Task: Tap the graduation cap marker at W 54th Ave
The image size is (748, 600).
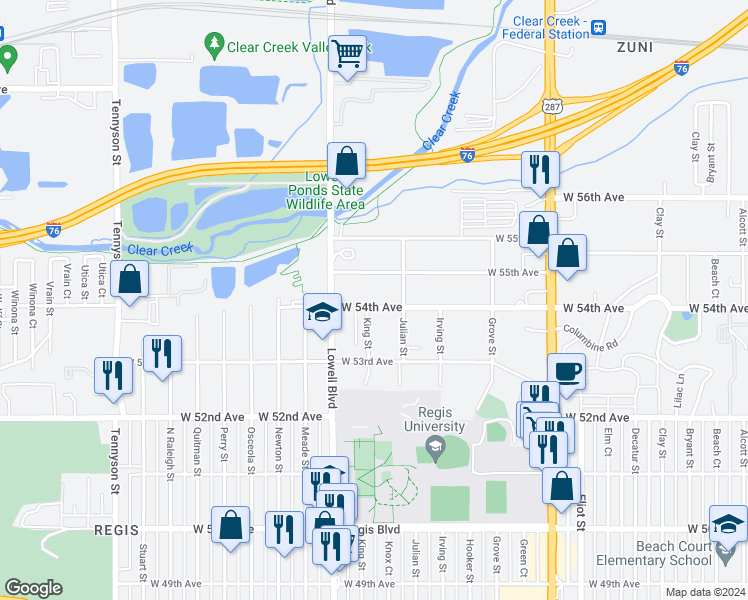Action: (322, 315)
